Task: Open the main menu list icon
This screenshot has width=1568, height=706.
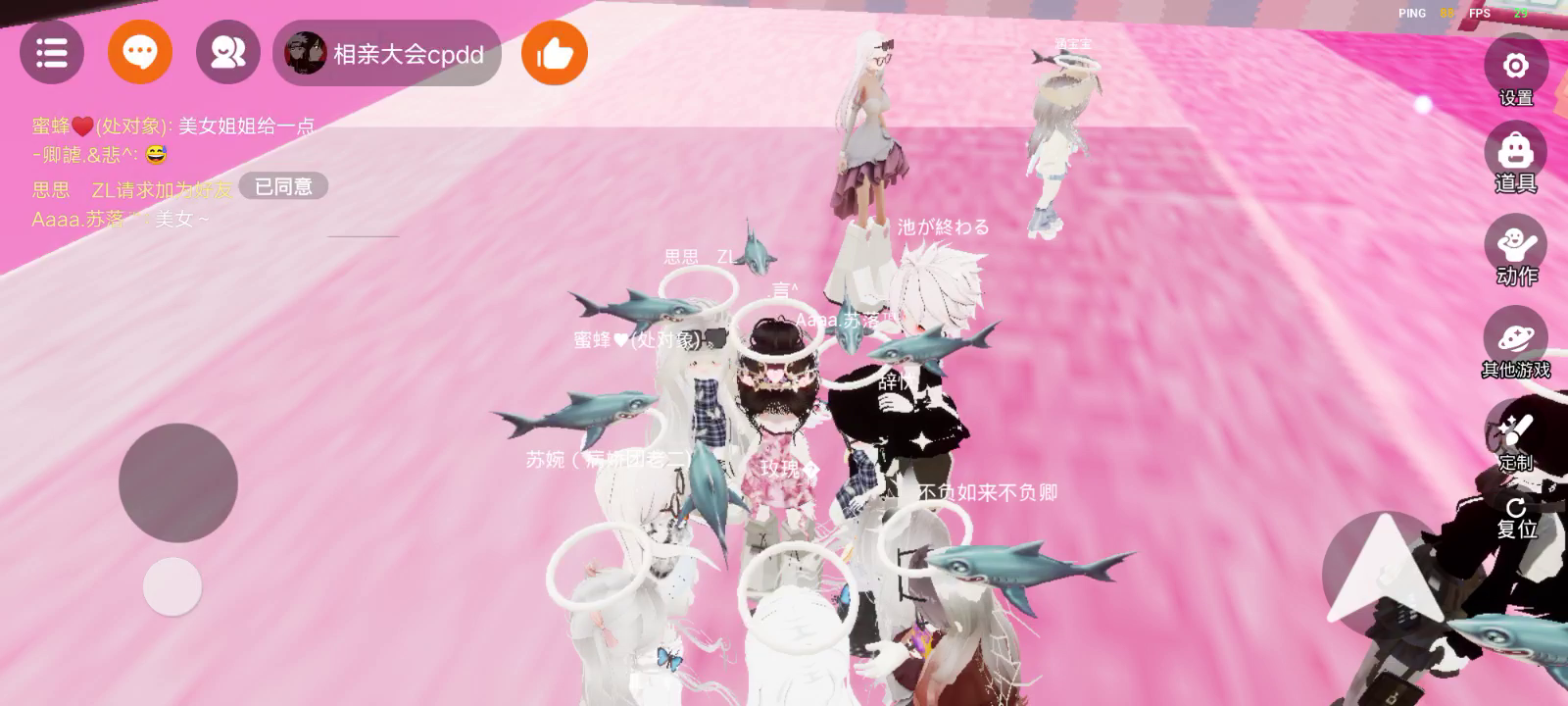Action: tap(52, 53)
